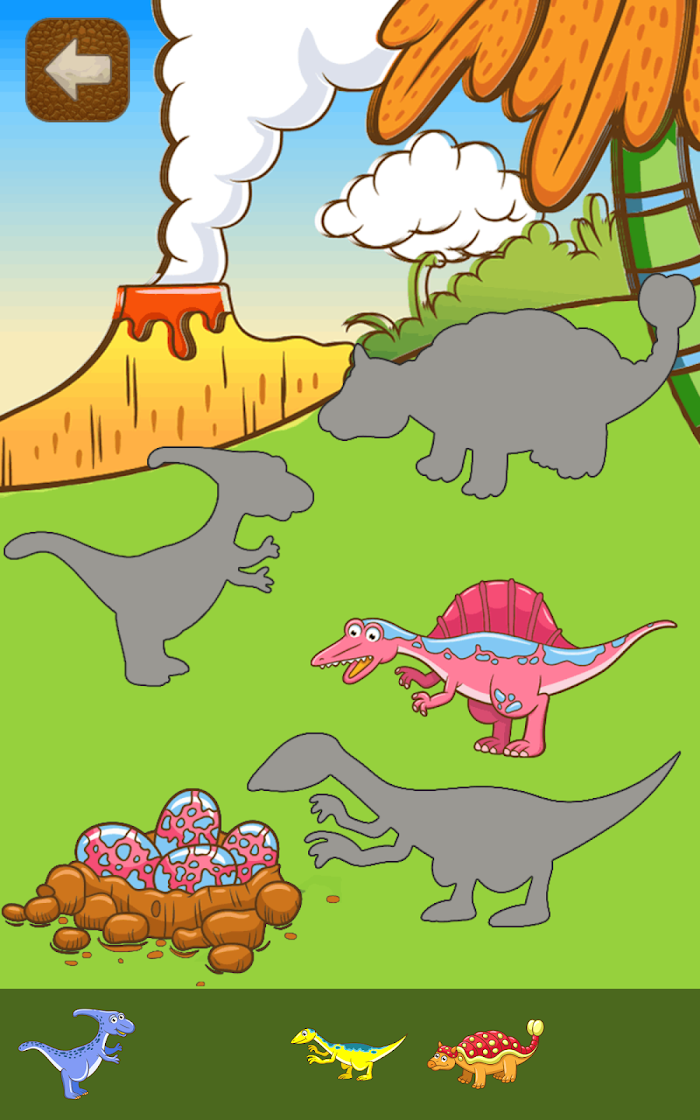
Task: Select the yellow long-tailed dinosaur piece
Action: [348, 1052]
